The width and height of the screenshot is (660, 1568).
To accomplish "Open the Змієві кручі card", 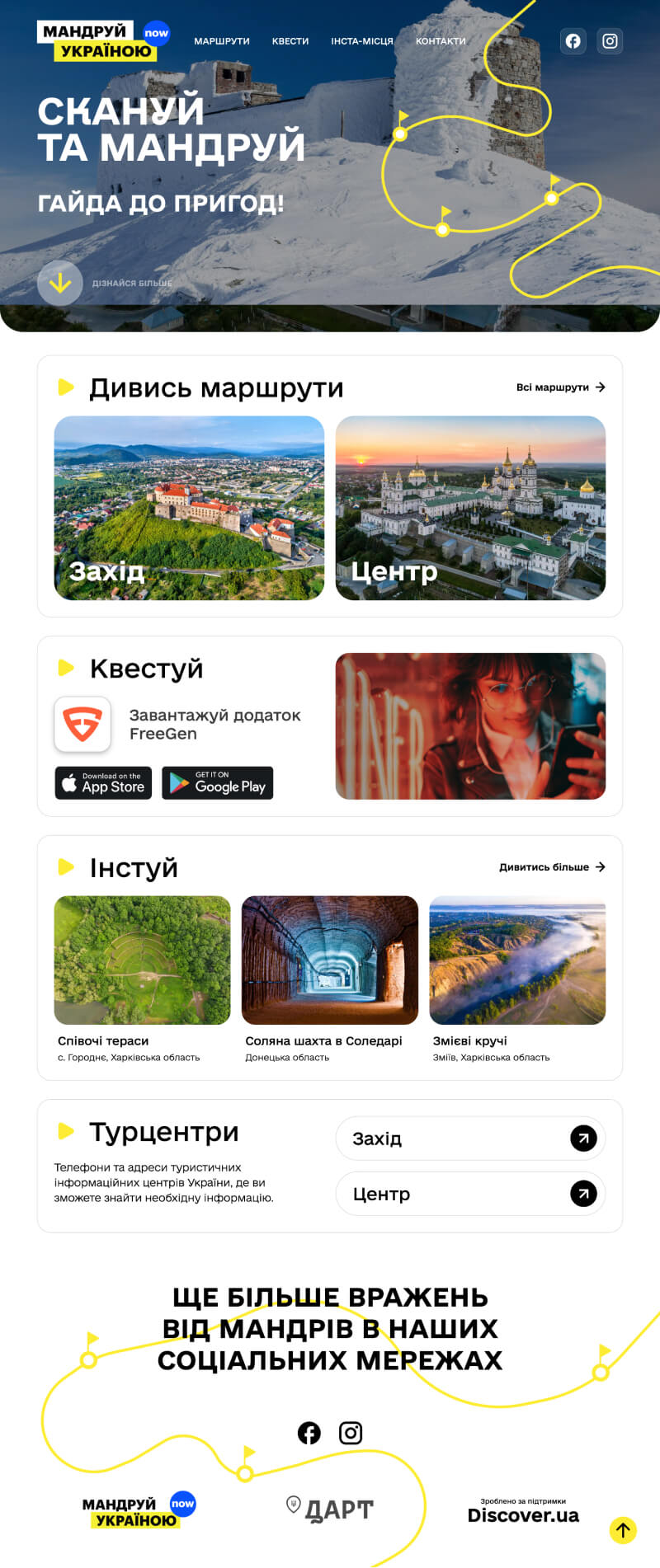I will pos(517,960).
